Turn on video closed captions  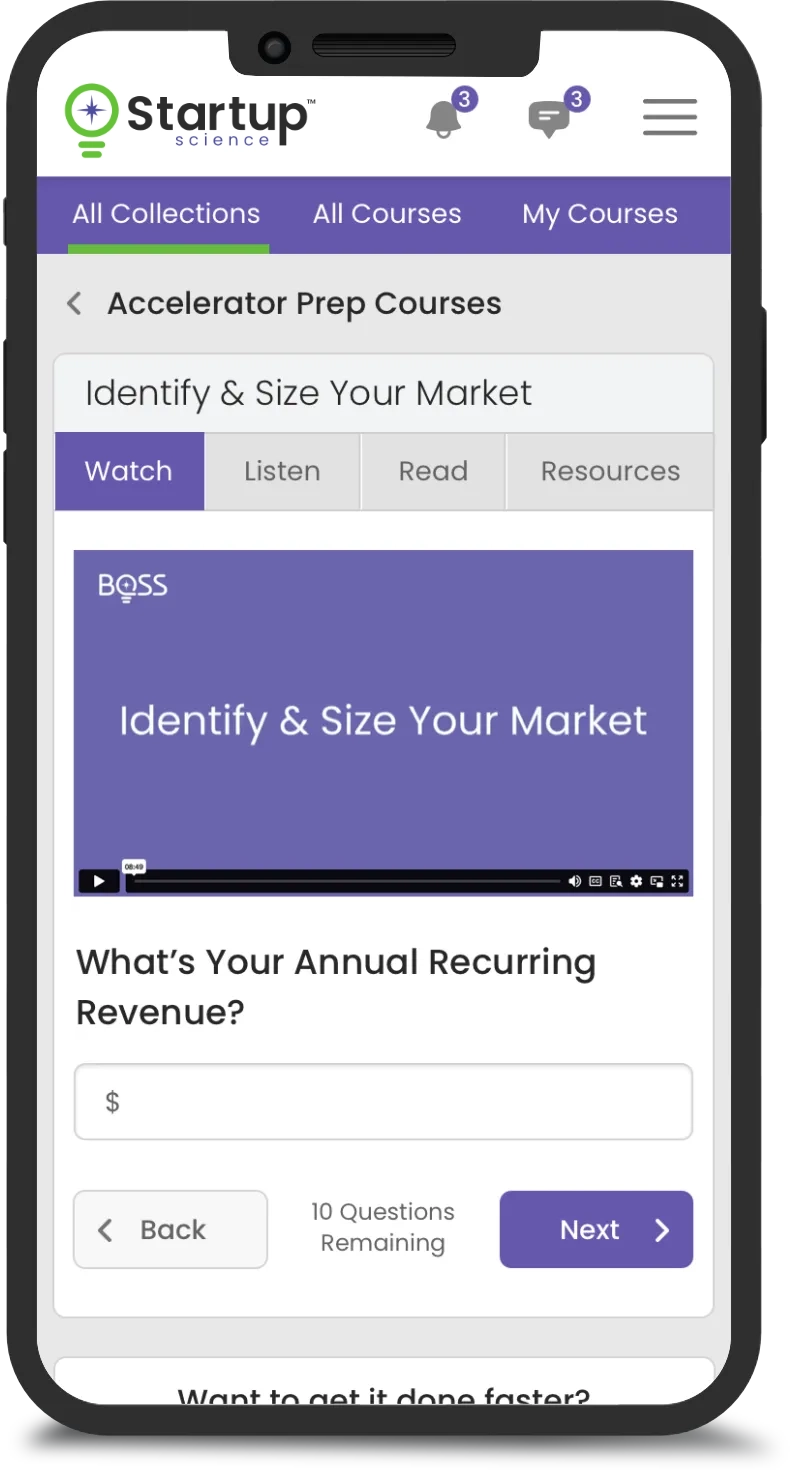(595, 881)
